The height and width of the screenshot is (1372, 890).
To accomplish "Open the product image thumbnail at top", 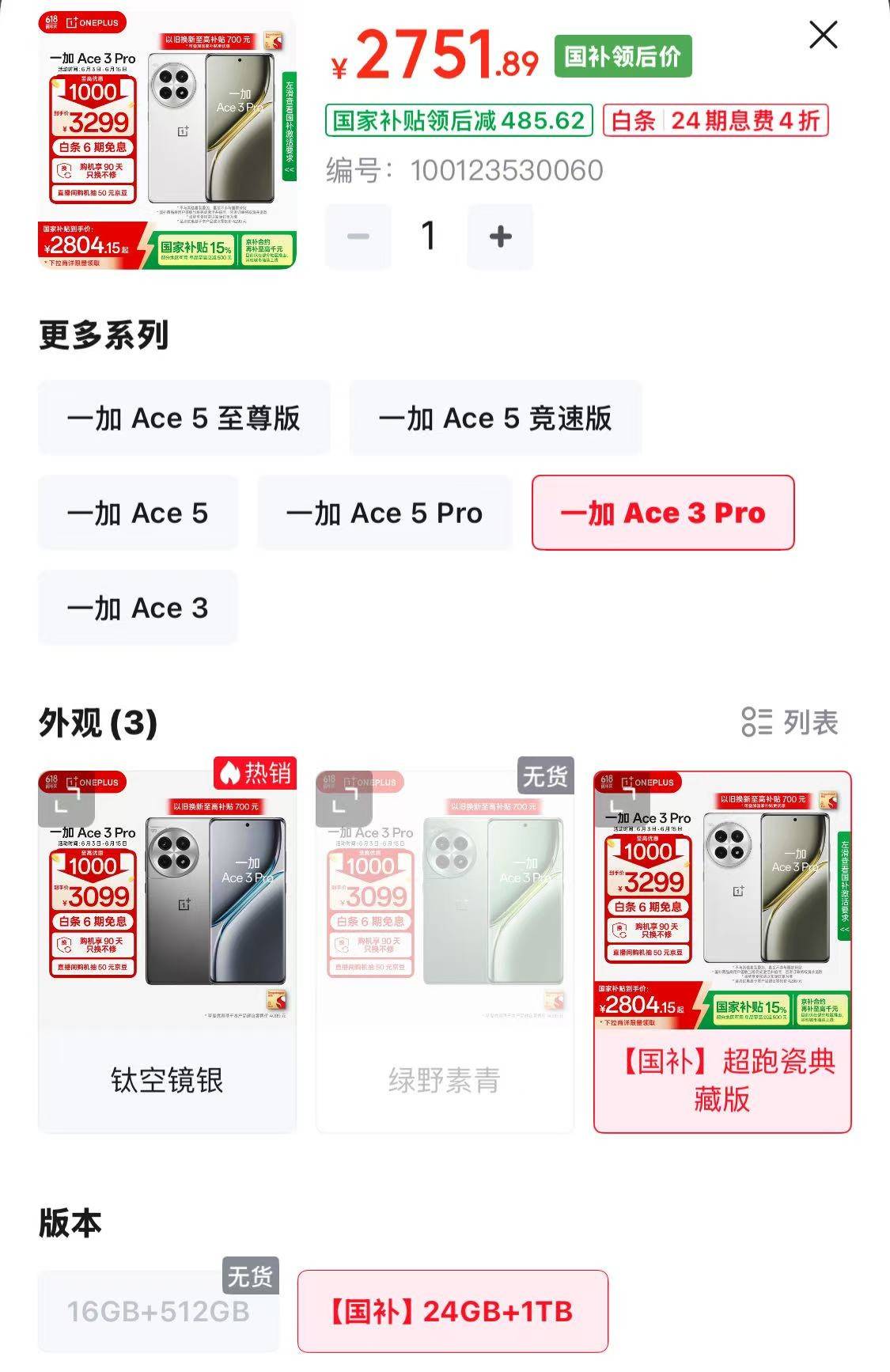I will [x=167, y=140].
